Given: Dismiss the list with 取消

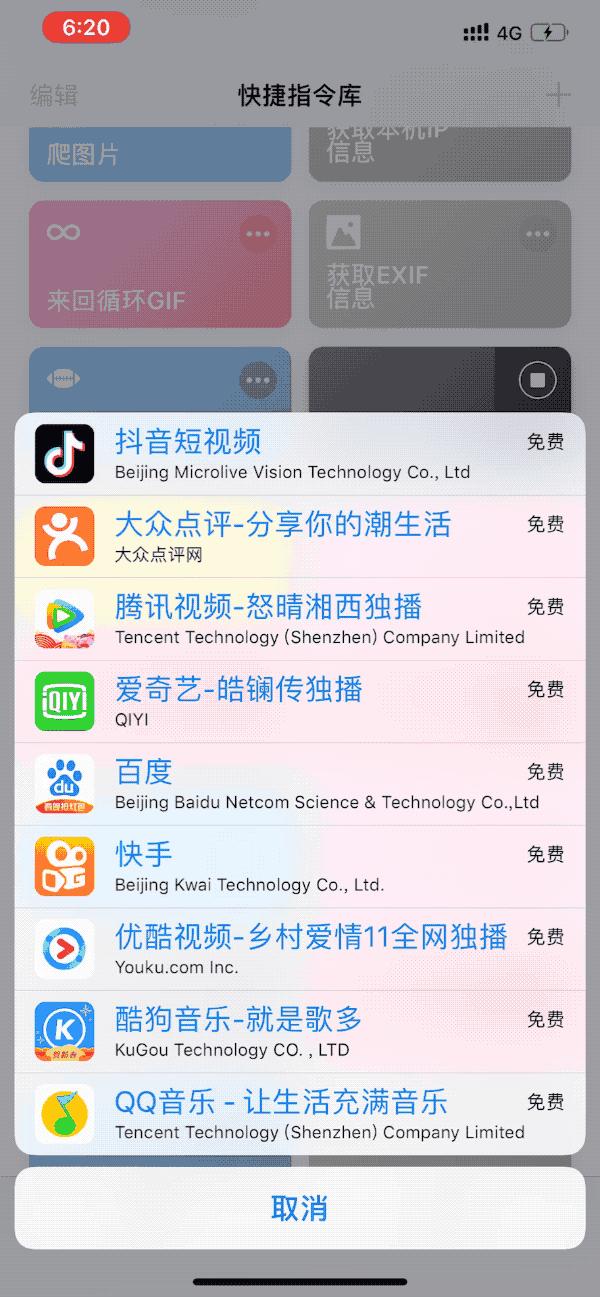Looking at the screenshot, I should coord(300,1208).
